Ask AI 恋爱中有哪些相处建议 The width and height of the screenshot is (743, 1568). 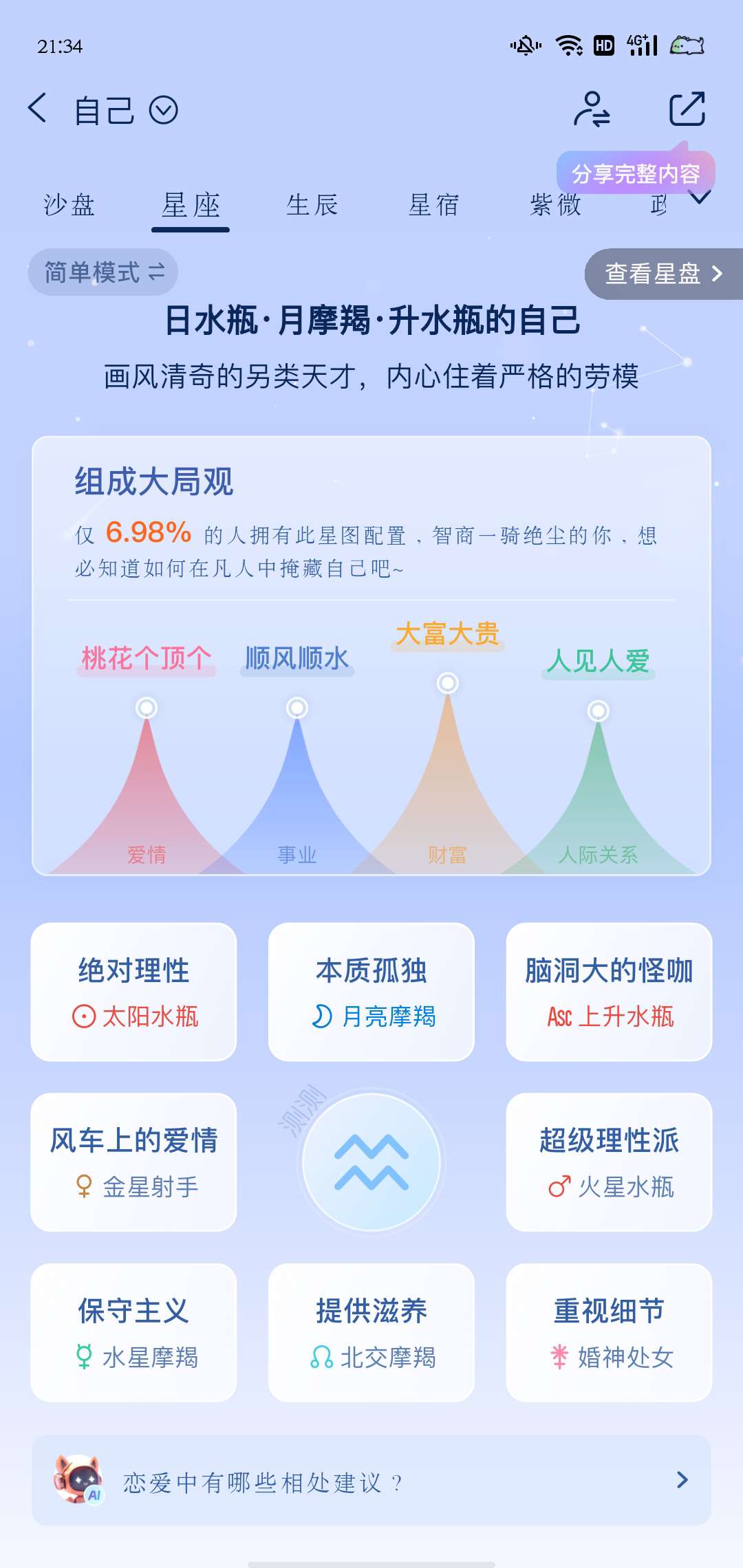click(x=371, y=1480)
